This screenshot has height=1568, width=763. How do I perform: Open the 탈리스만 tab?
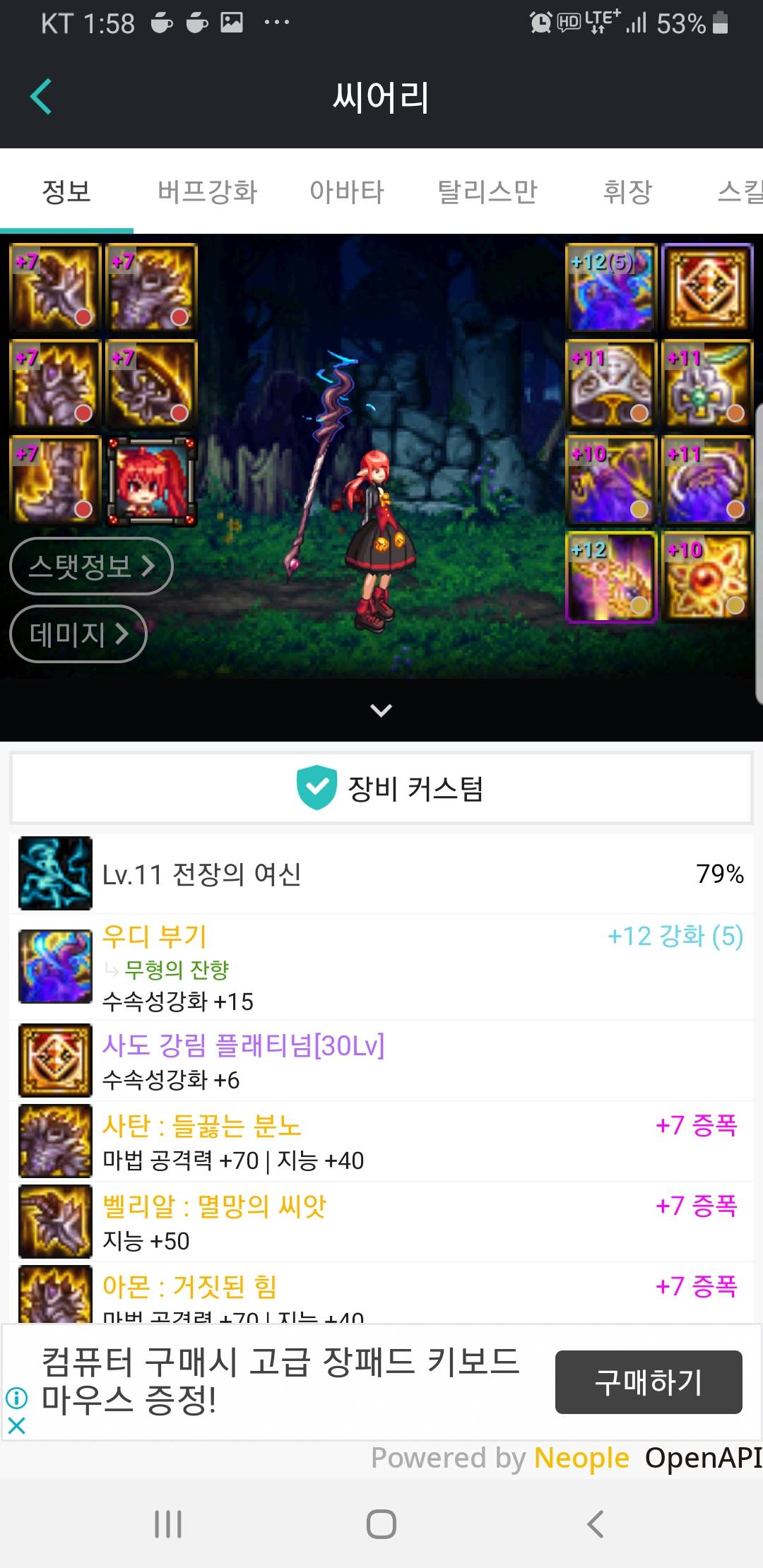point(487,191)
